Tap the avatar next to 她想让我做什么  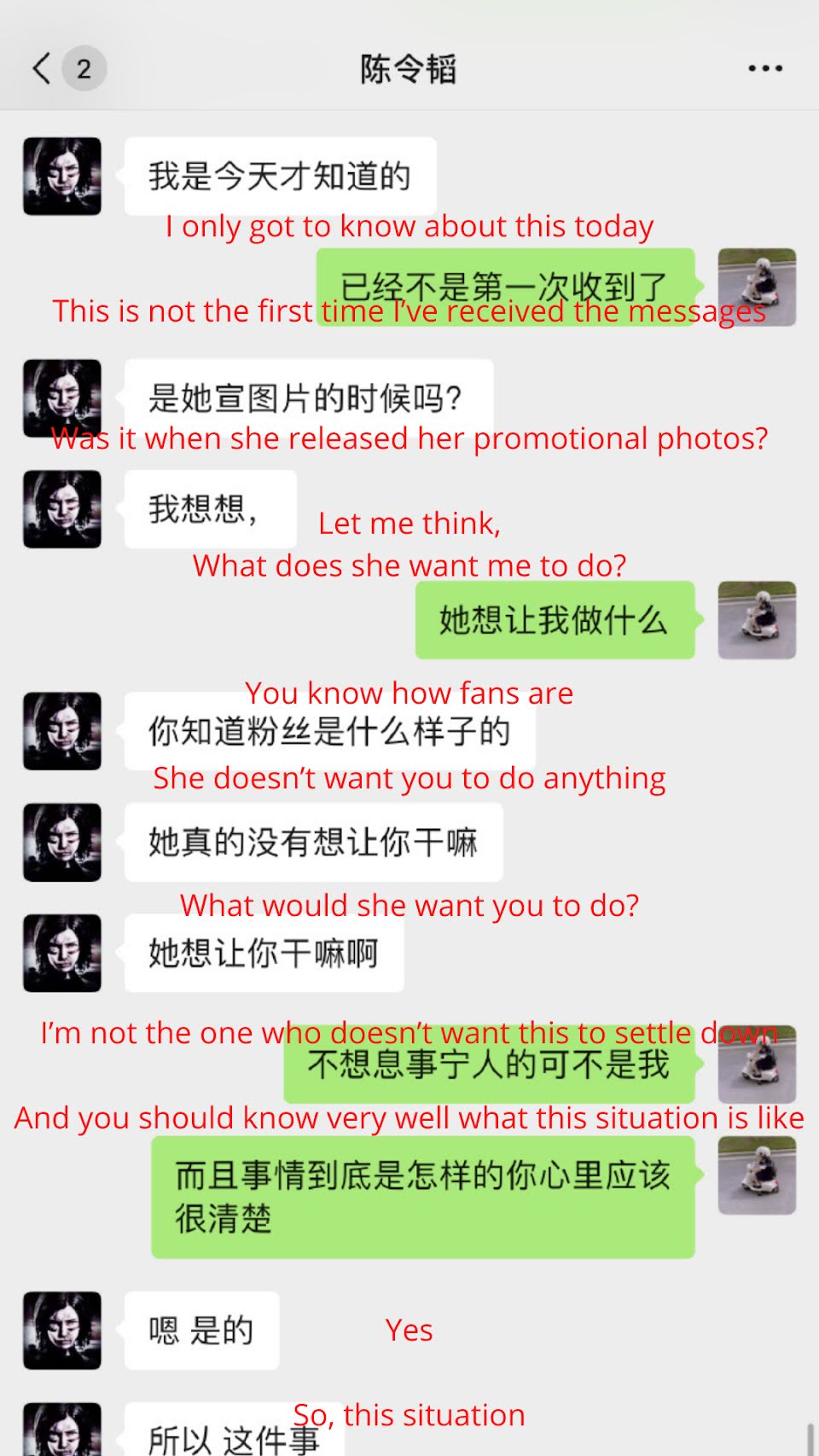tap(757, 620)
